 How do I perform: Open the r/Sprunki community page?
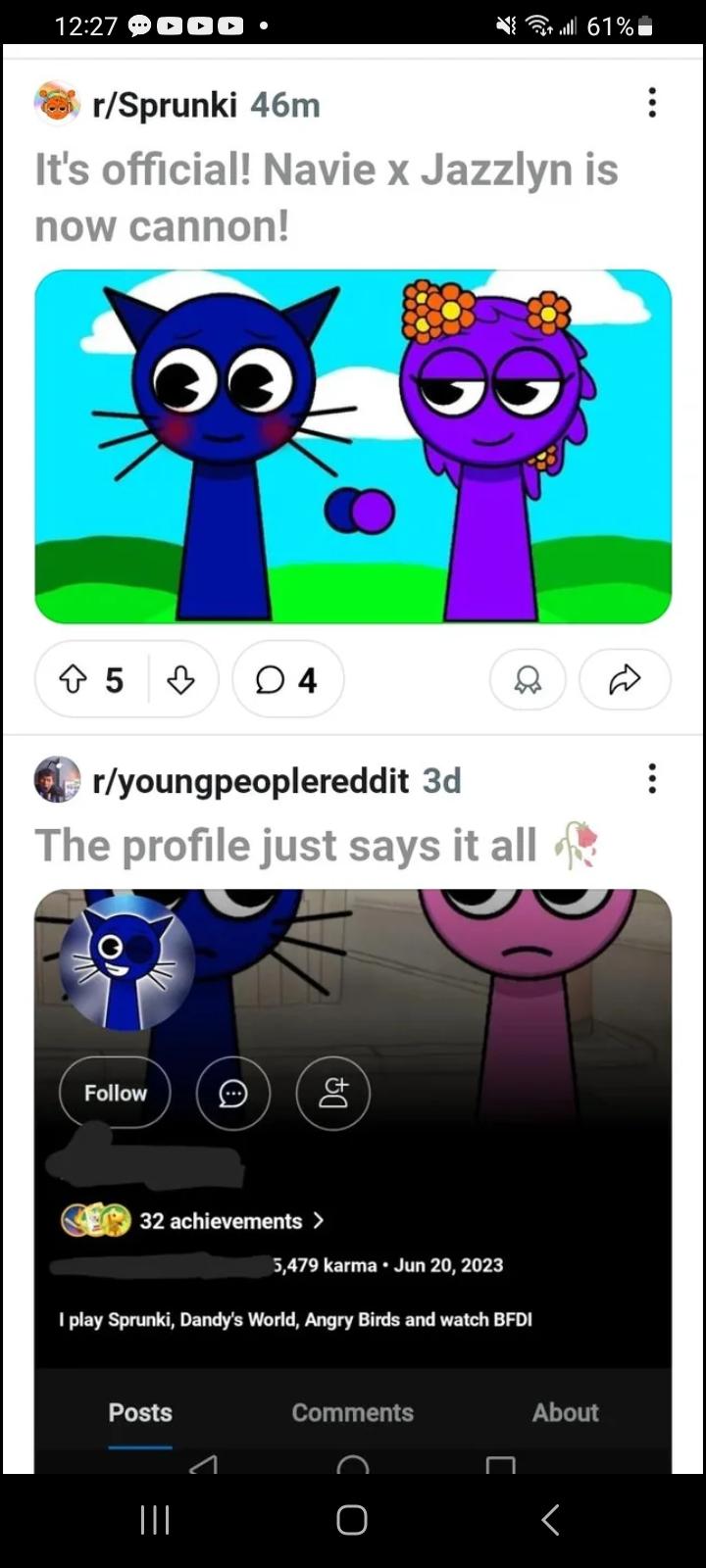click(165, 105)
